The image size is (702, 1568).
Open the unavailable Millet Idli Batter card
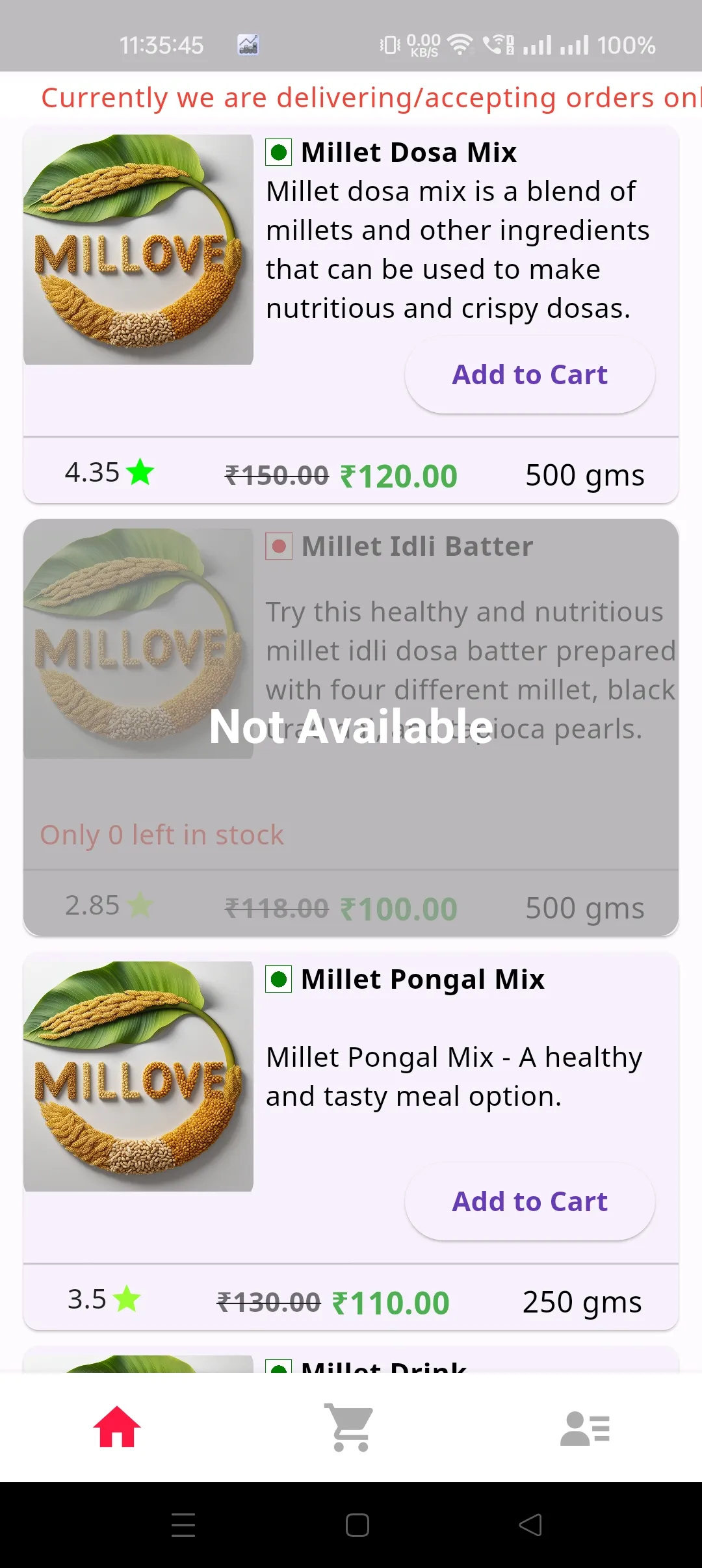[x=351, y=727]
